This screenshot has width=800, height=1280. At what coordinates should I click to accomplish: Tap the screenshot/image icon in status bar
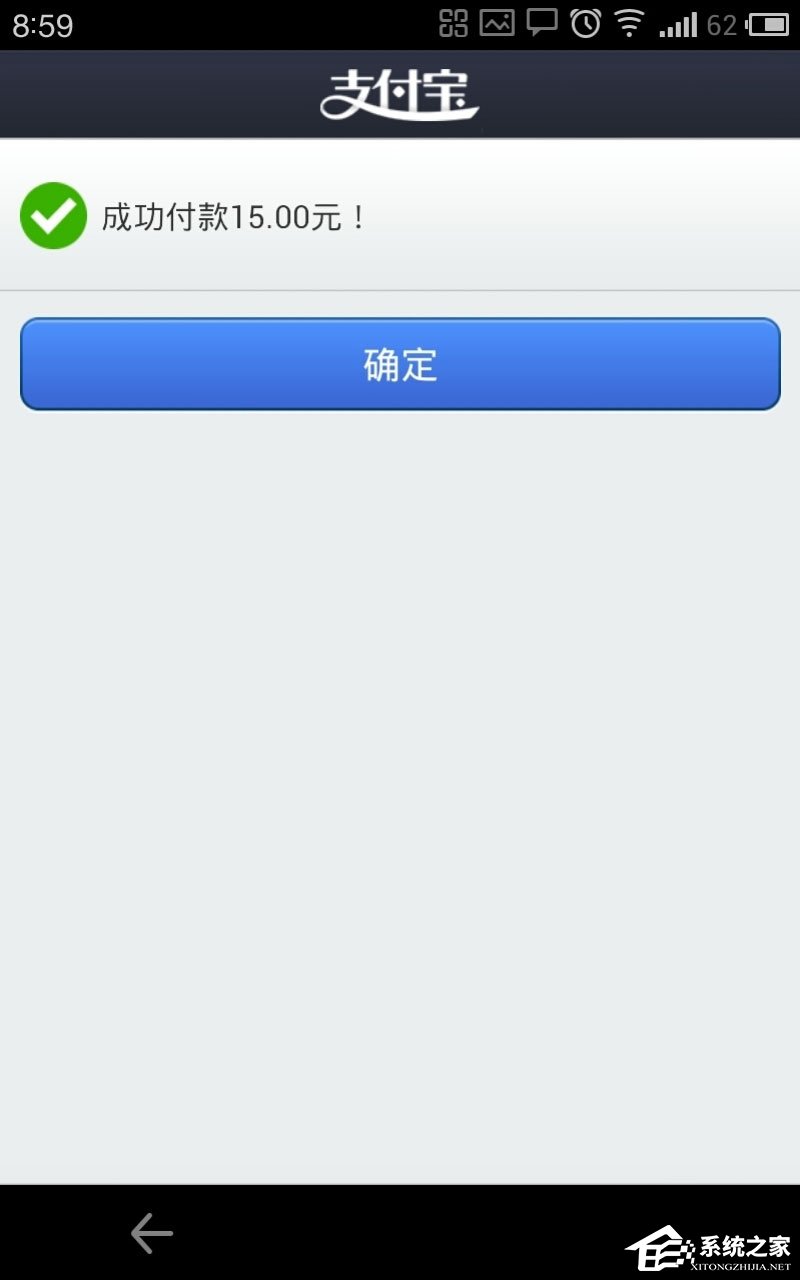[x=497, y=24]
